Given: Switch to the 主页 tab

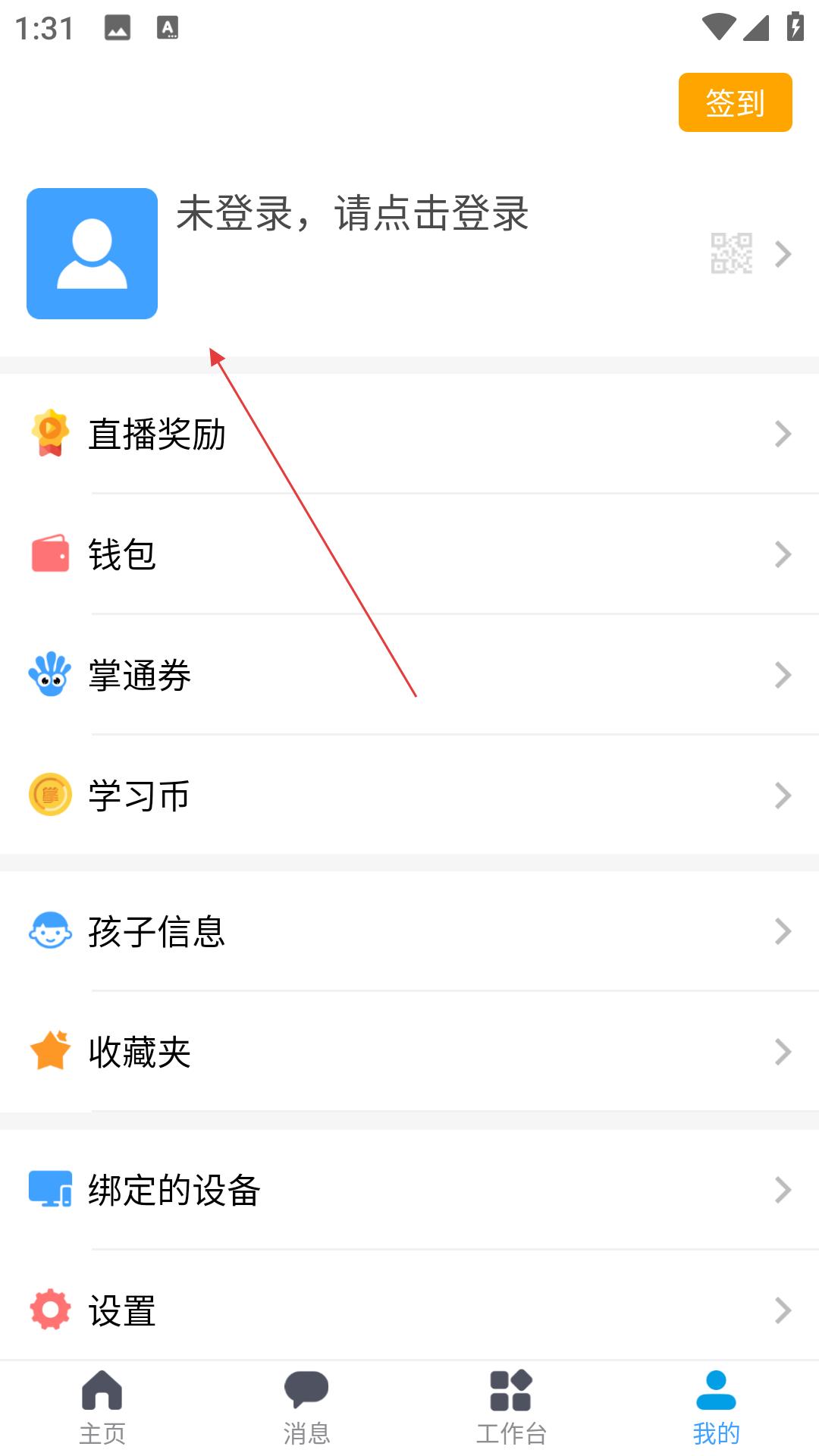Looking at the screenshot, I should [102, 1407].
